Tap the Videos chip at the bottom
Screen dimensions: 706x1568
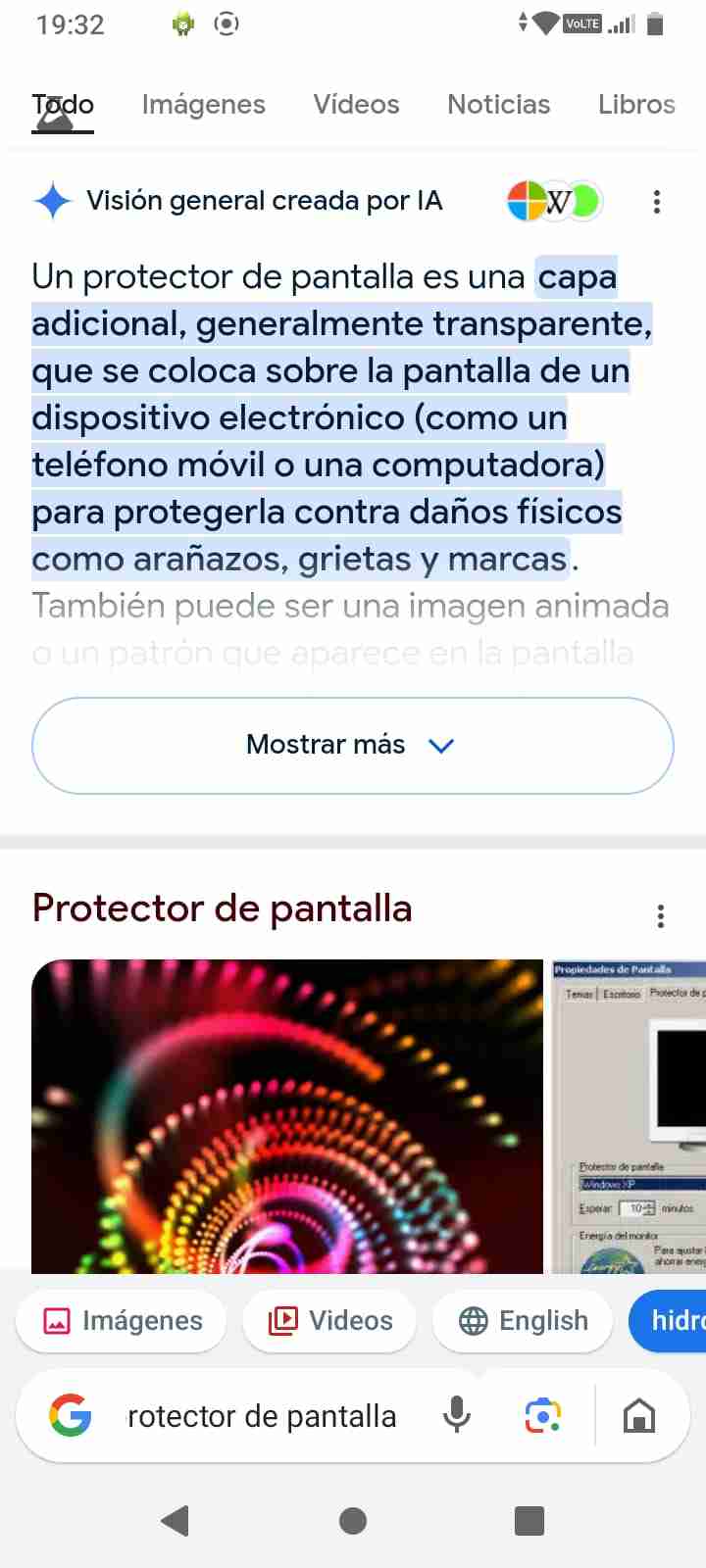(x=329, y=1321)
